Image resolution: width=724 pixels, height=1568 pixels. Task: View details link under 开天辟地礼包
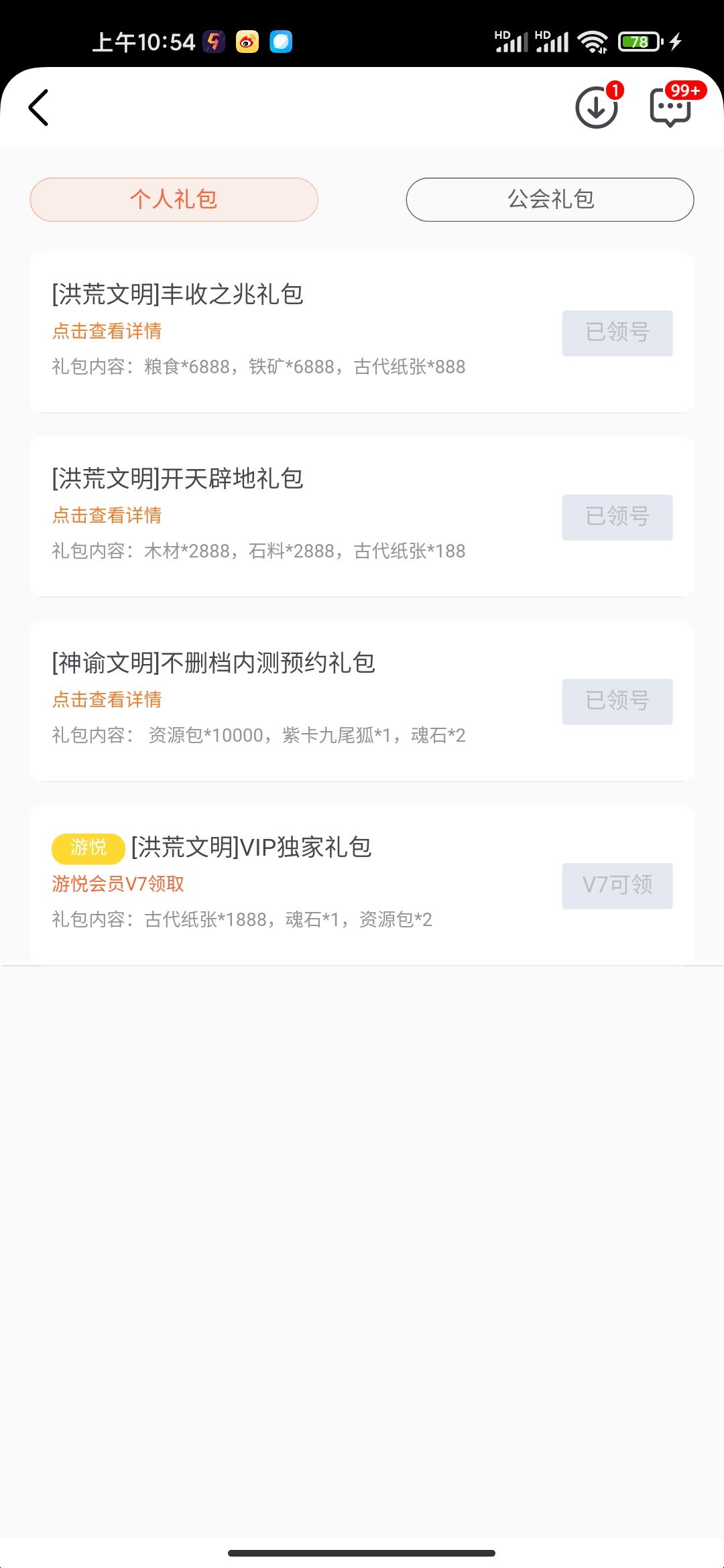point(107,515)
